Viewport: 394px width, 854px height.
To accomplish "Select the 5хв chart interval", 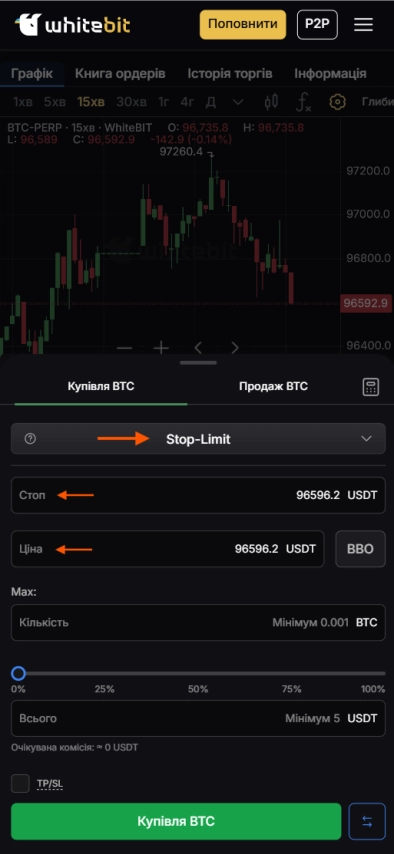I will coord(54,102).
